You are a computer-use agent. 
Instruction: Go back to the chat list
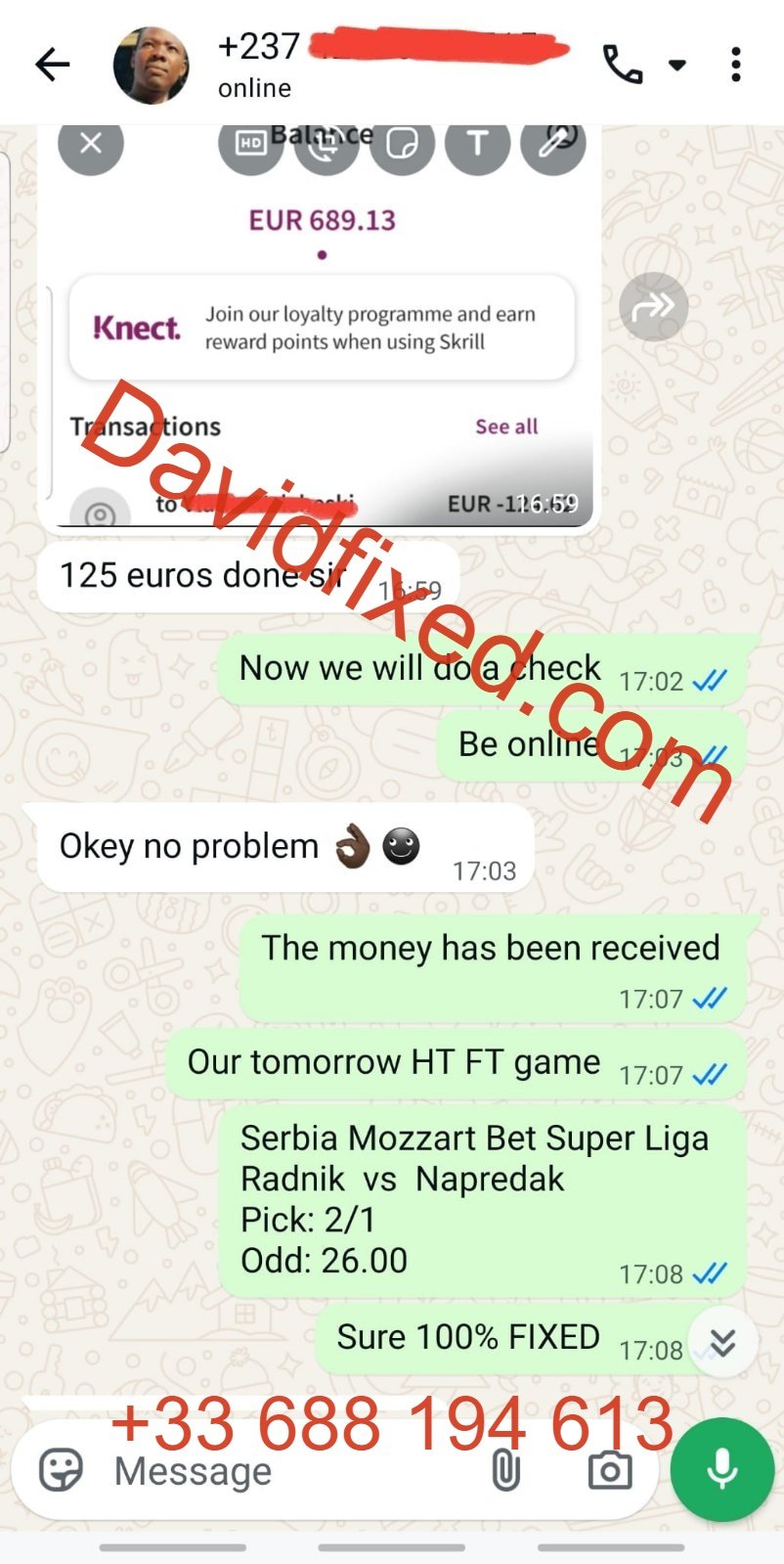53,66
